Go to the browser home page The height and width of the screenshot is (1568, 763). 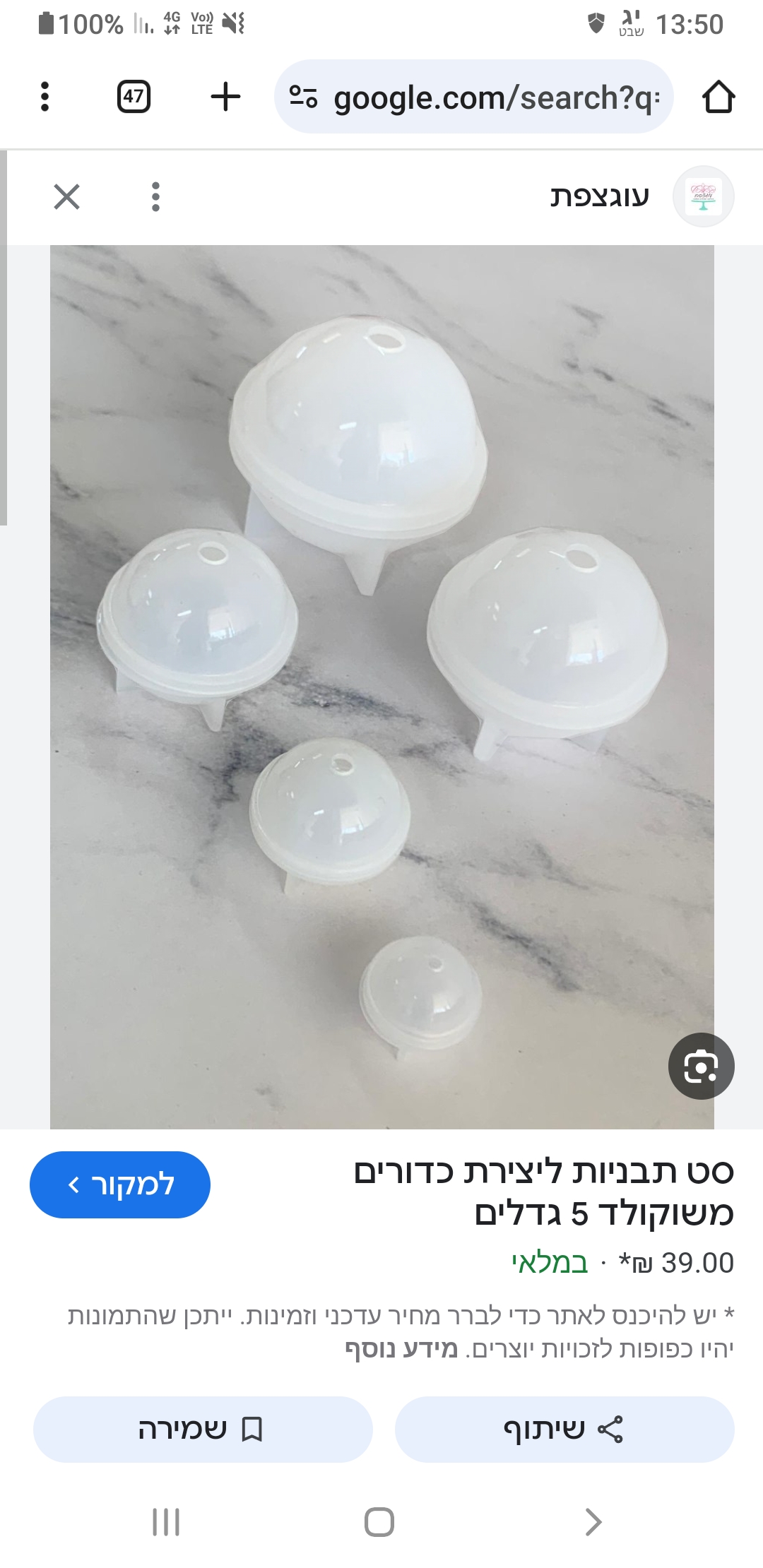point(718,97)
